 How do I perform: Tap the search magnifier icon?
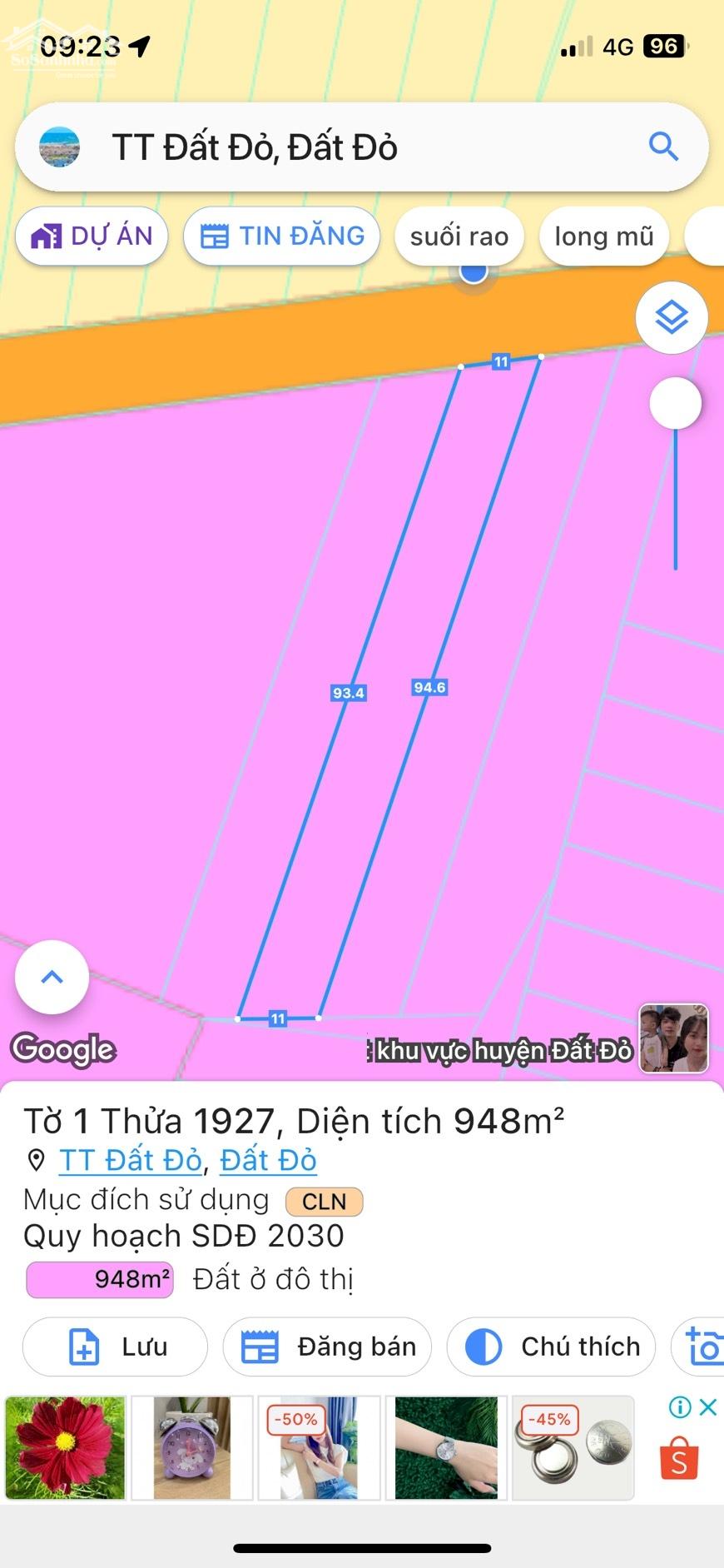coord(663,147)
